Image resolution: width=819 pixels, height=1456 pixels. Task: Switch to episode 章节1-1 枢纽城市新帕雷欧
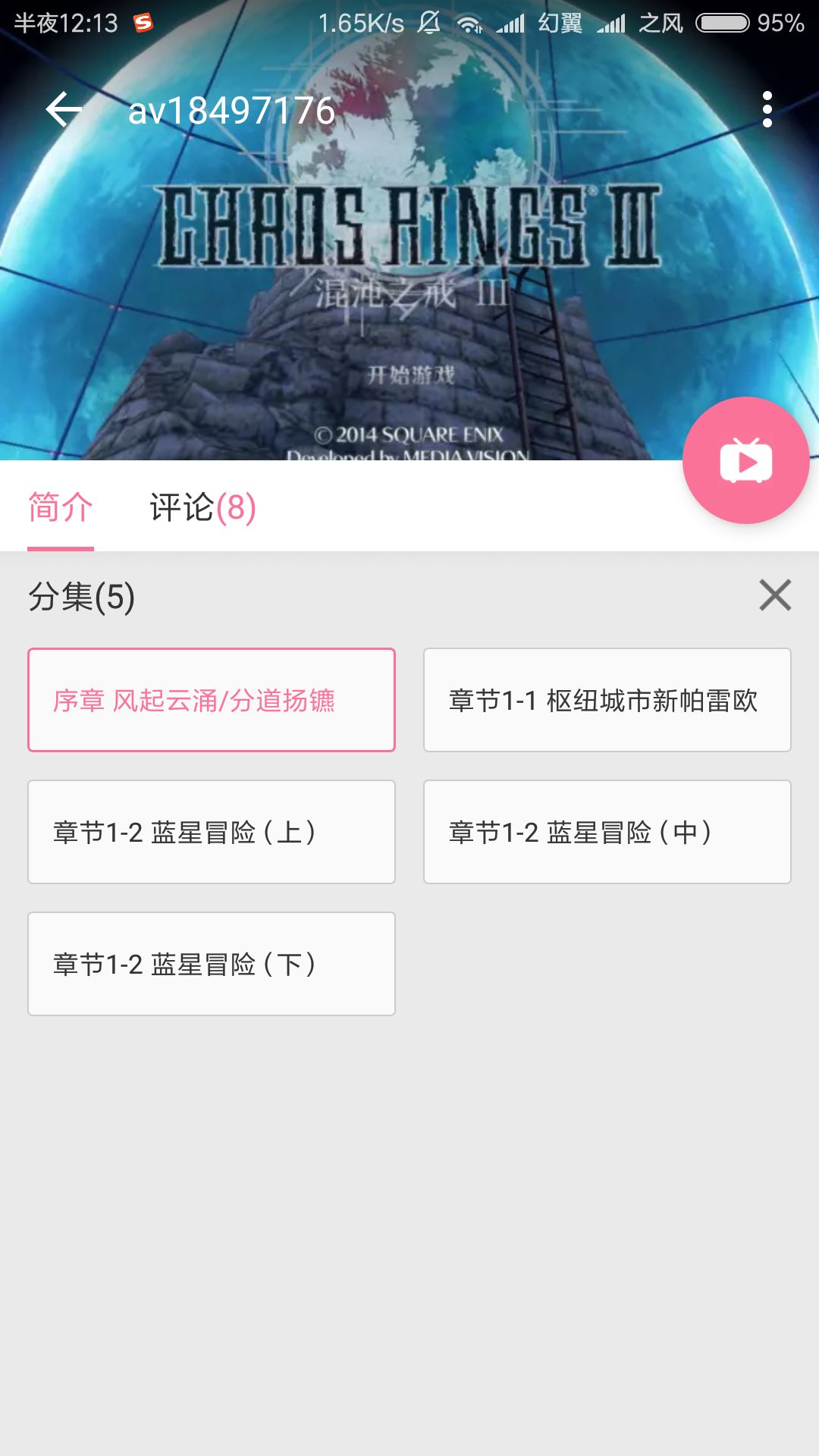[607, 699]
